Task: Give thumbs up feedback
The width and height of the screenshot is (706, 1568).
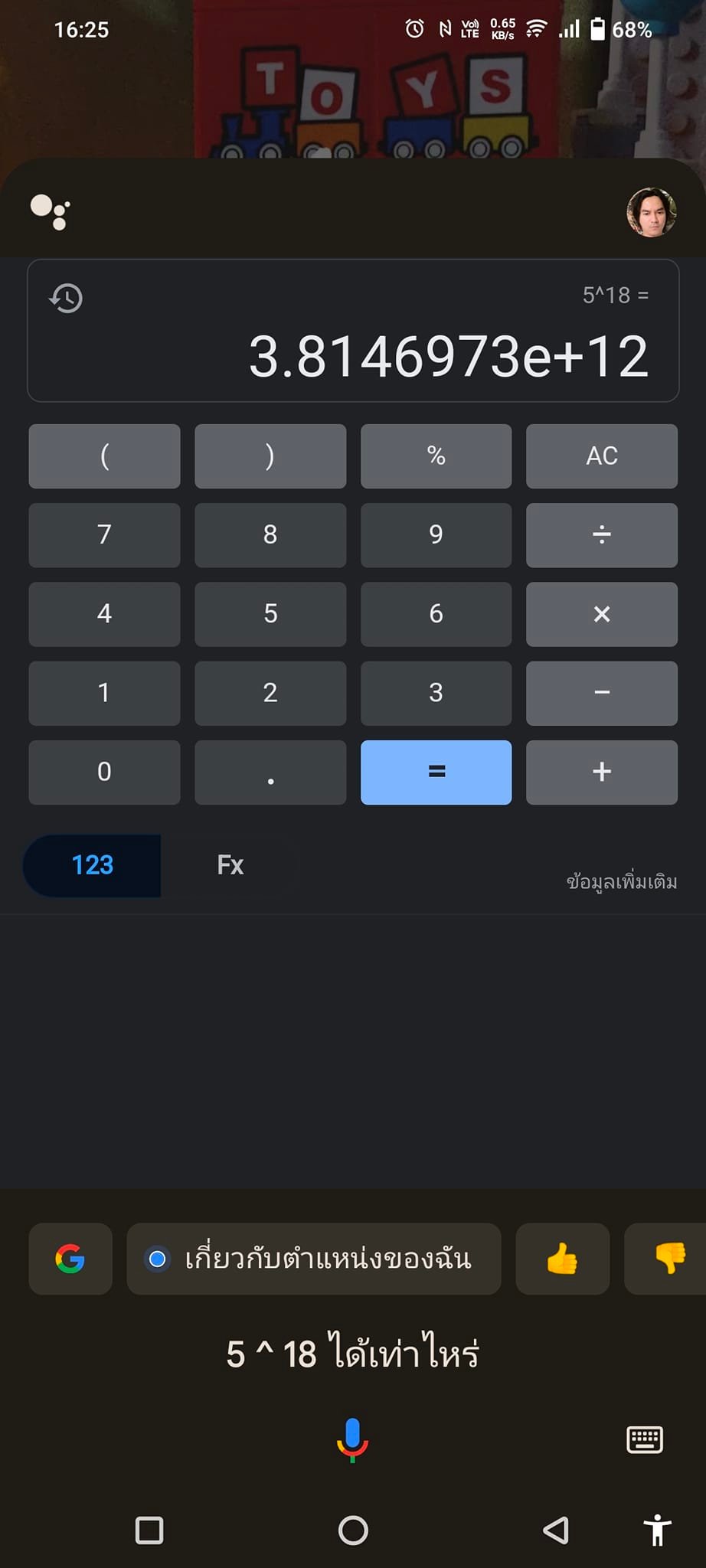Action: tap(562, 1259)
